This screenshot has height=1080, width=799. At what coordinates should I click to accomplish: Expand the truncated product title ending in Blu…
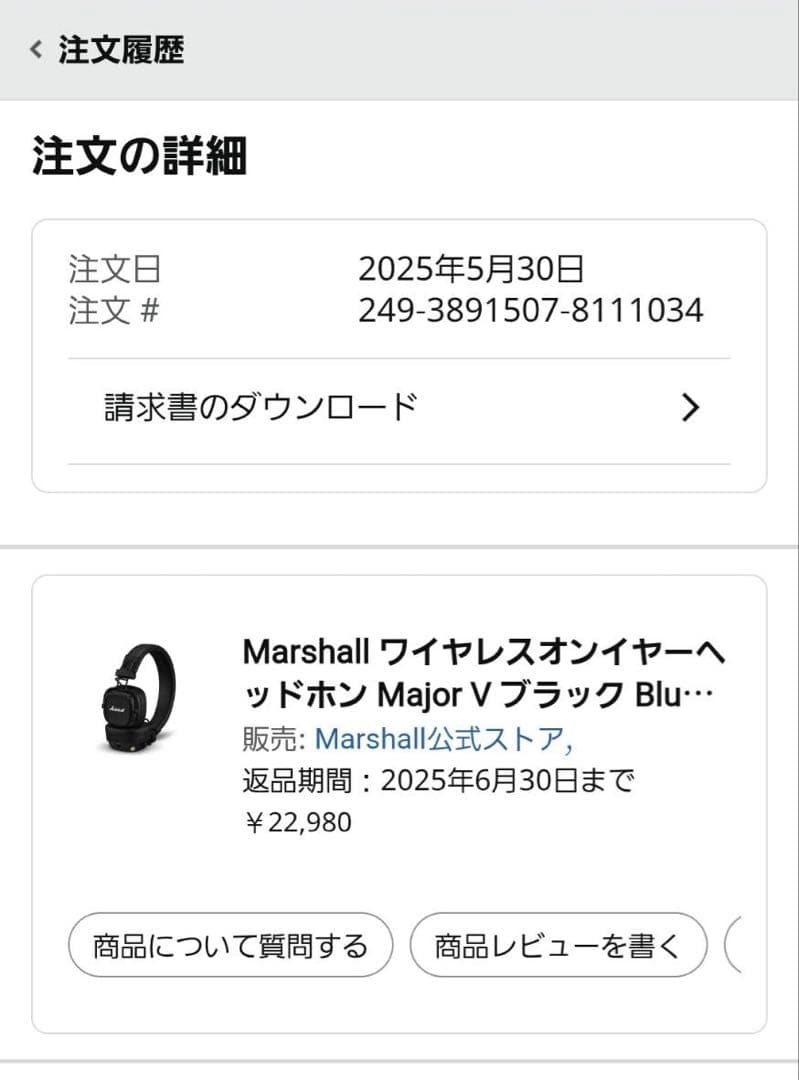pos(690,694)
